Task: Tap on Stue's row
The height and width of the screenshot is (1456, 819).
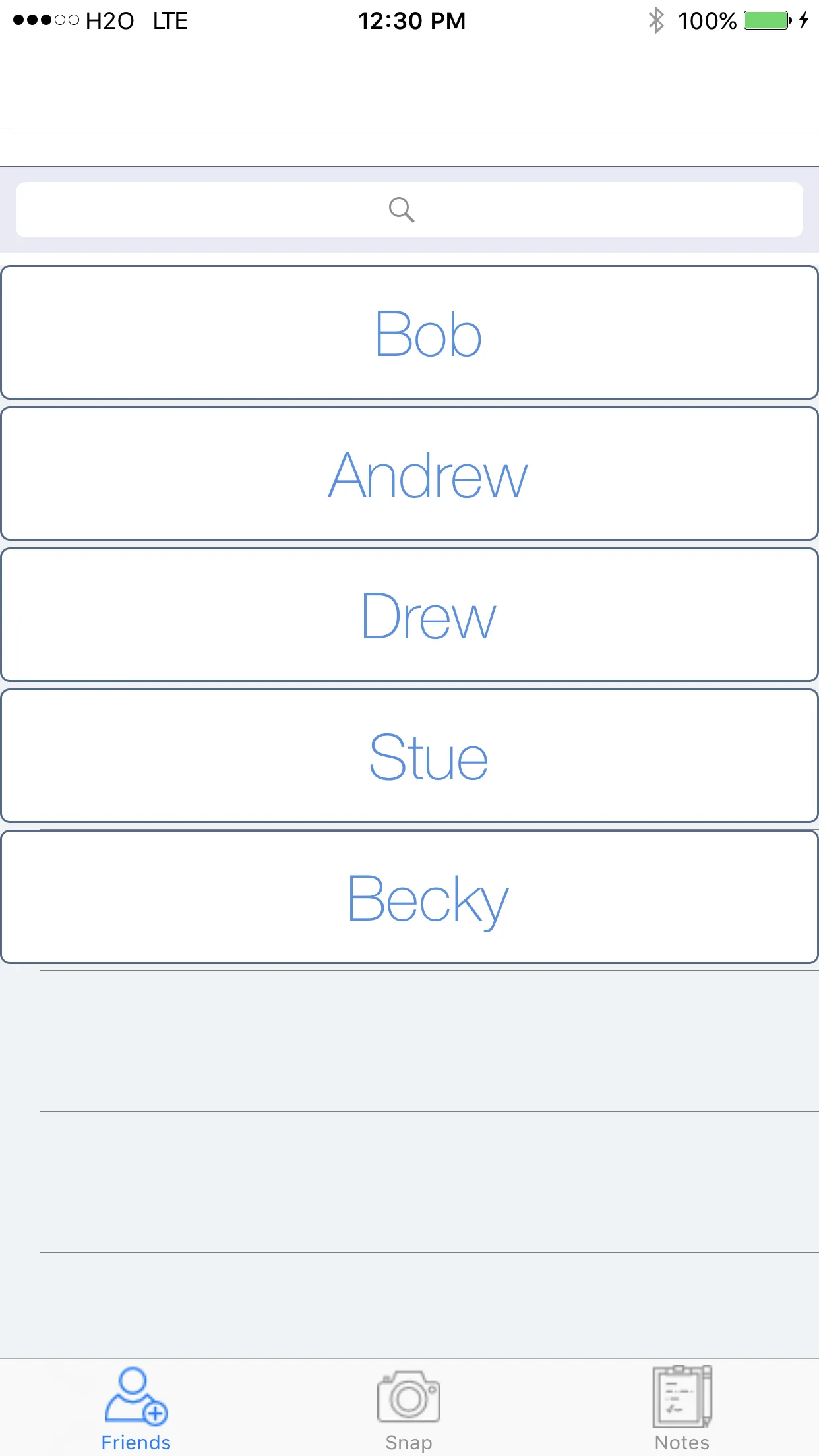Action: (409, 756)
